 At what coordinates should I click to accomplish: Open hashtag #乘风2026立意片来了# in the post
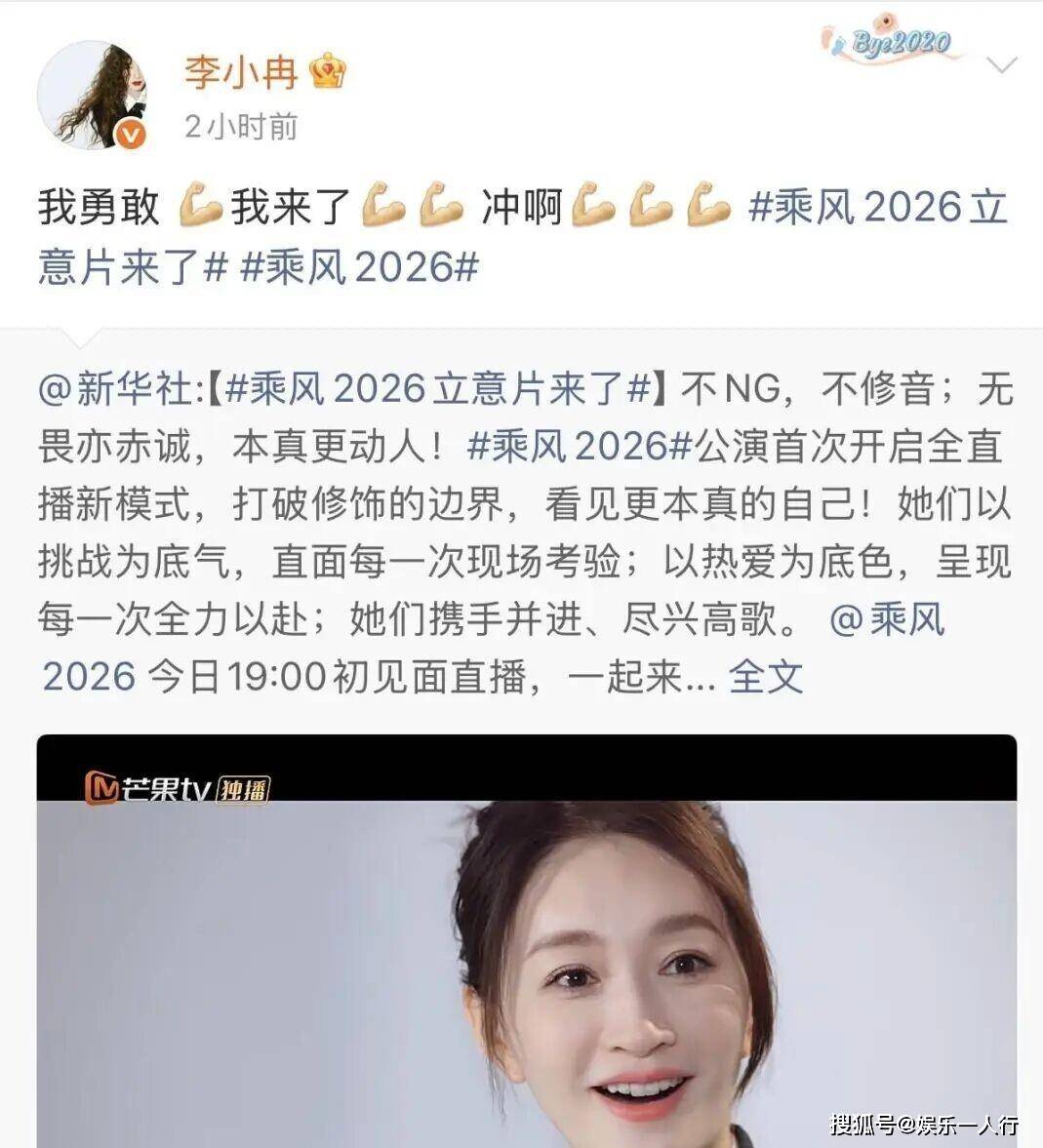[877, 208]
